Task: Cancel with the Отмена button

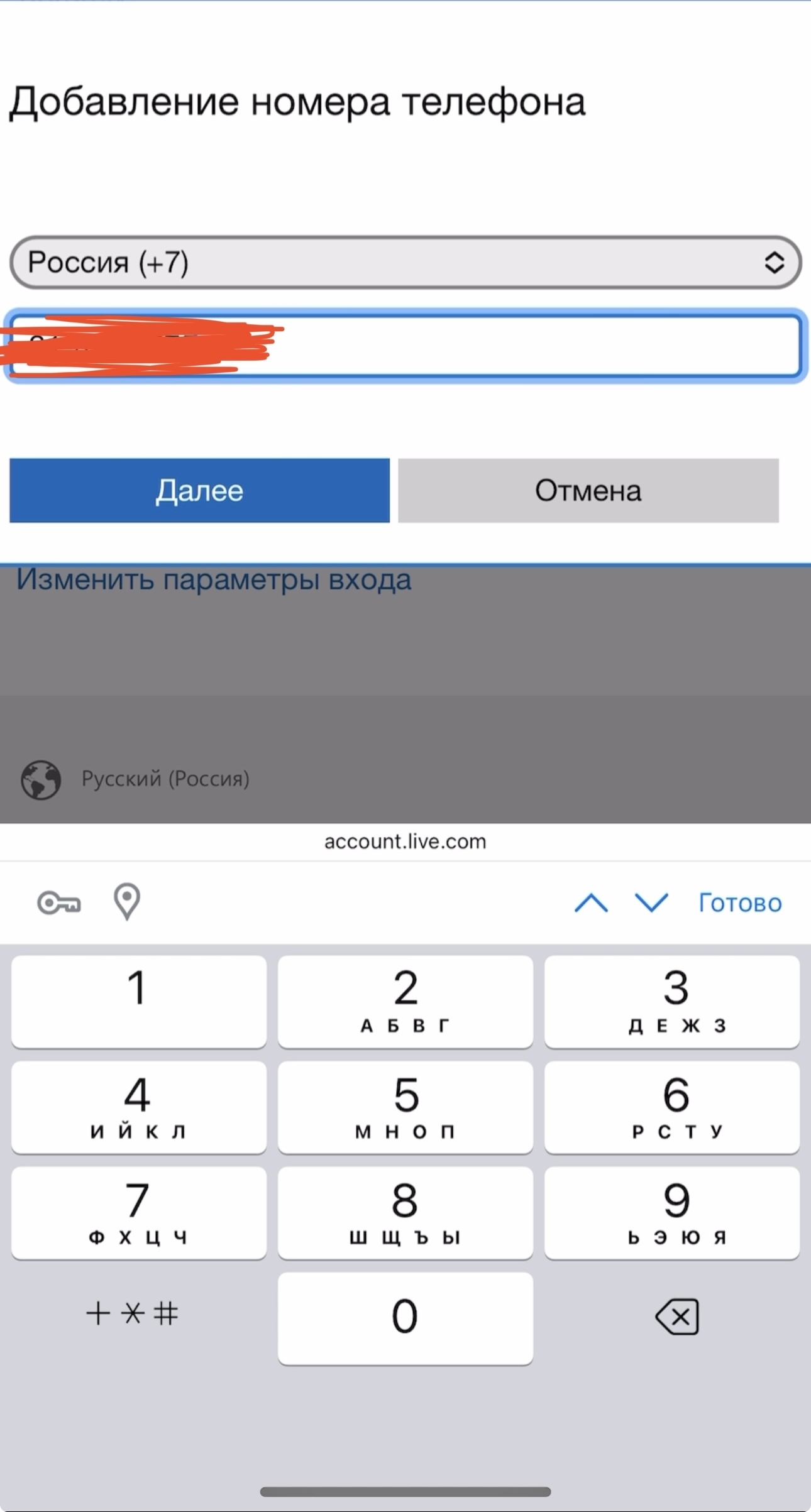Action: click(x=588, y=490)
